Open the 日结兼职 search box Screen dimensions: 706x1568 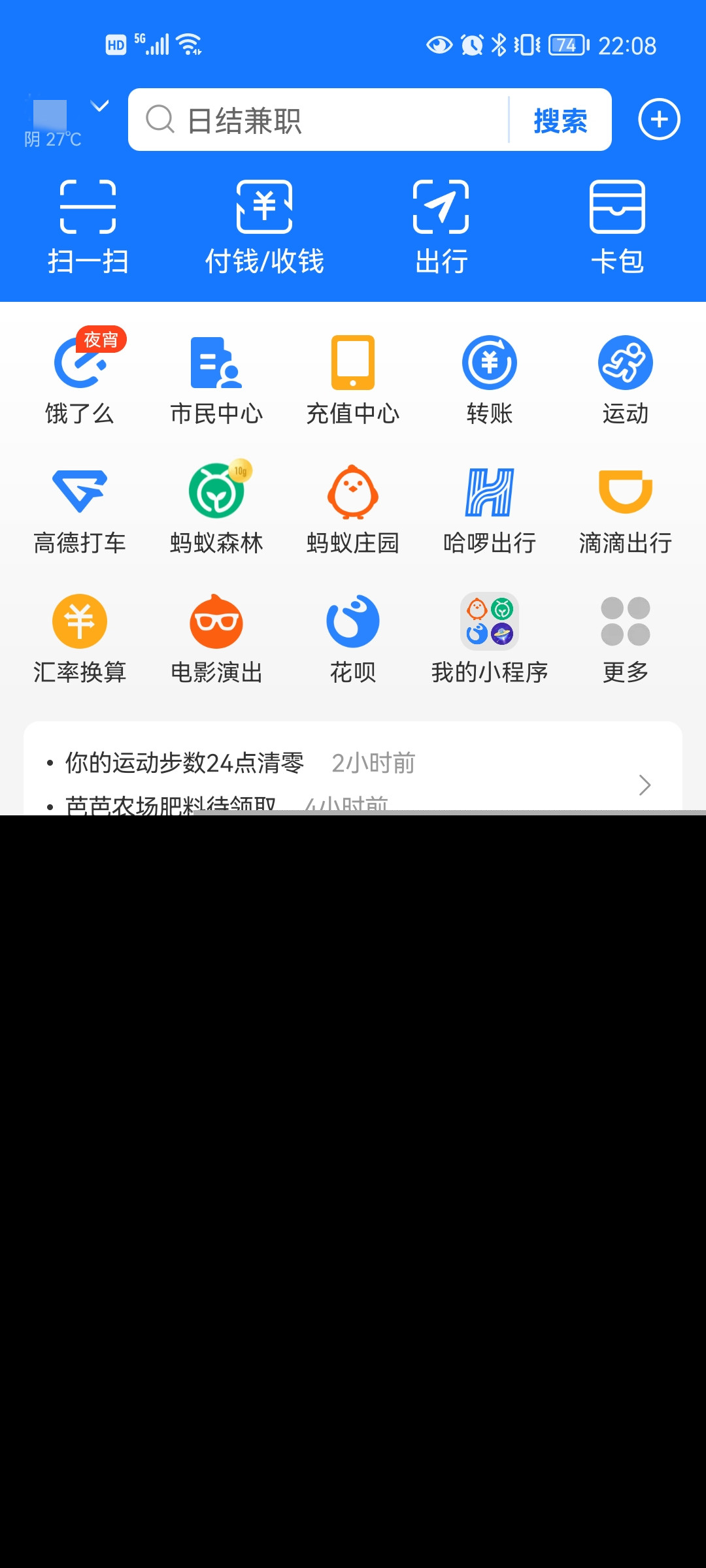coord(318,120)
